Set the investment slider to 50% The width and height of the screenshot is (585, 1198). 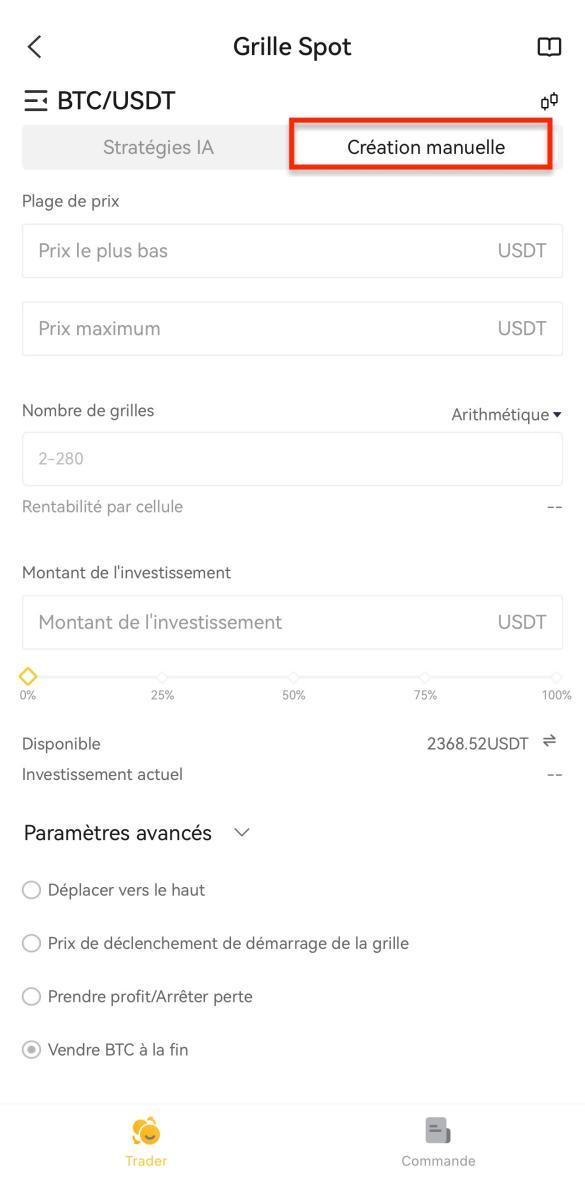pos(293,678)
